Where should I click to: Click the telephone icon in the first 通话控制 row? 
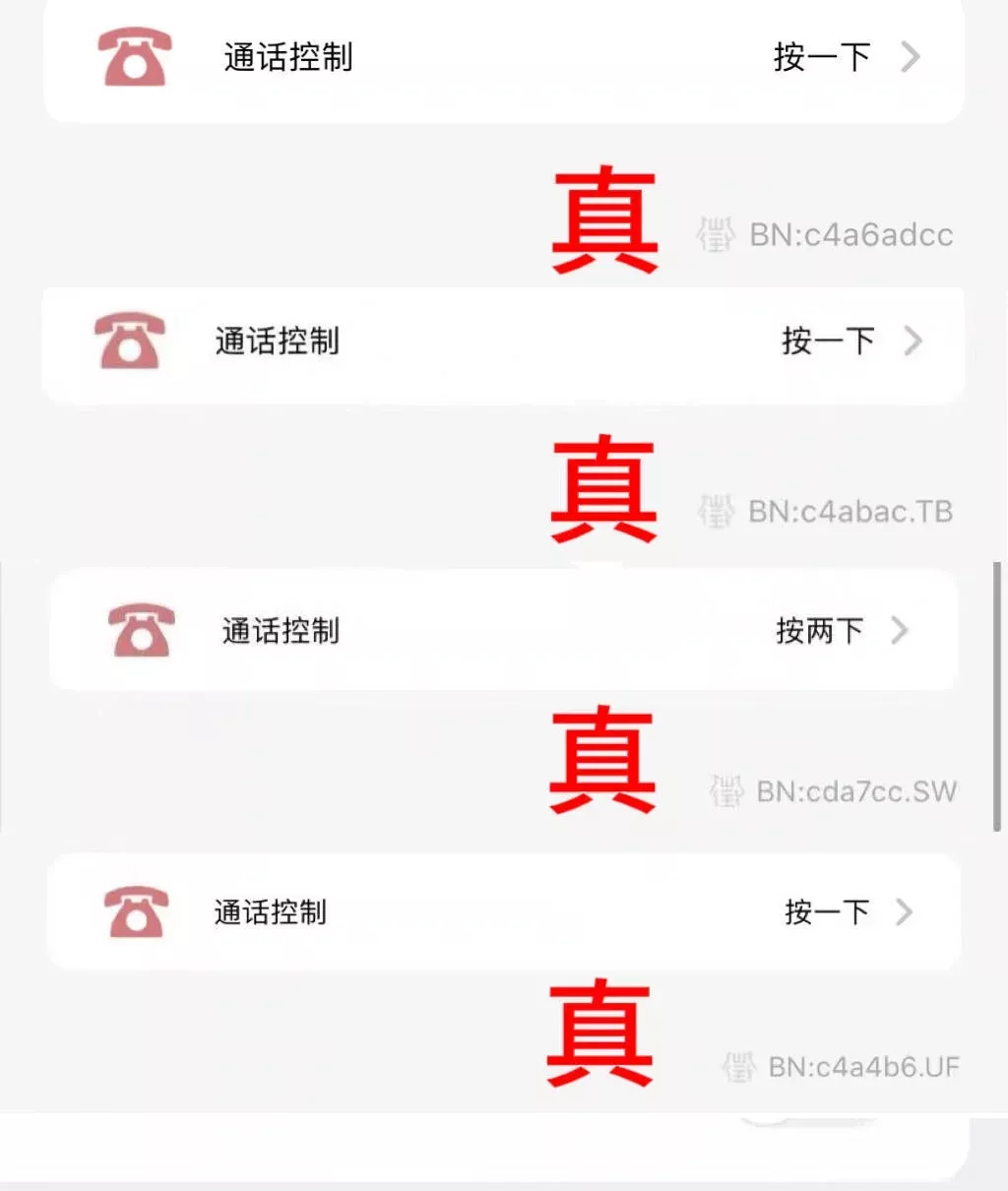point(135,57)
